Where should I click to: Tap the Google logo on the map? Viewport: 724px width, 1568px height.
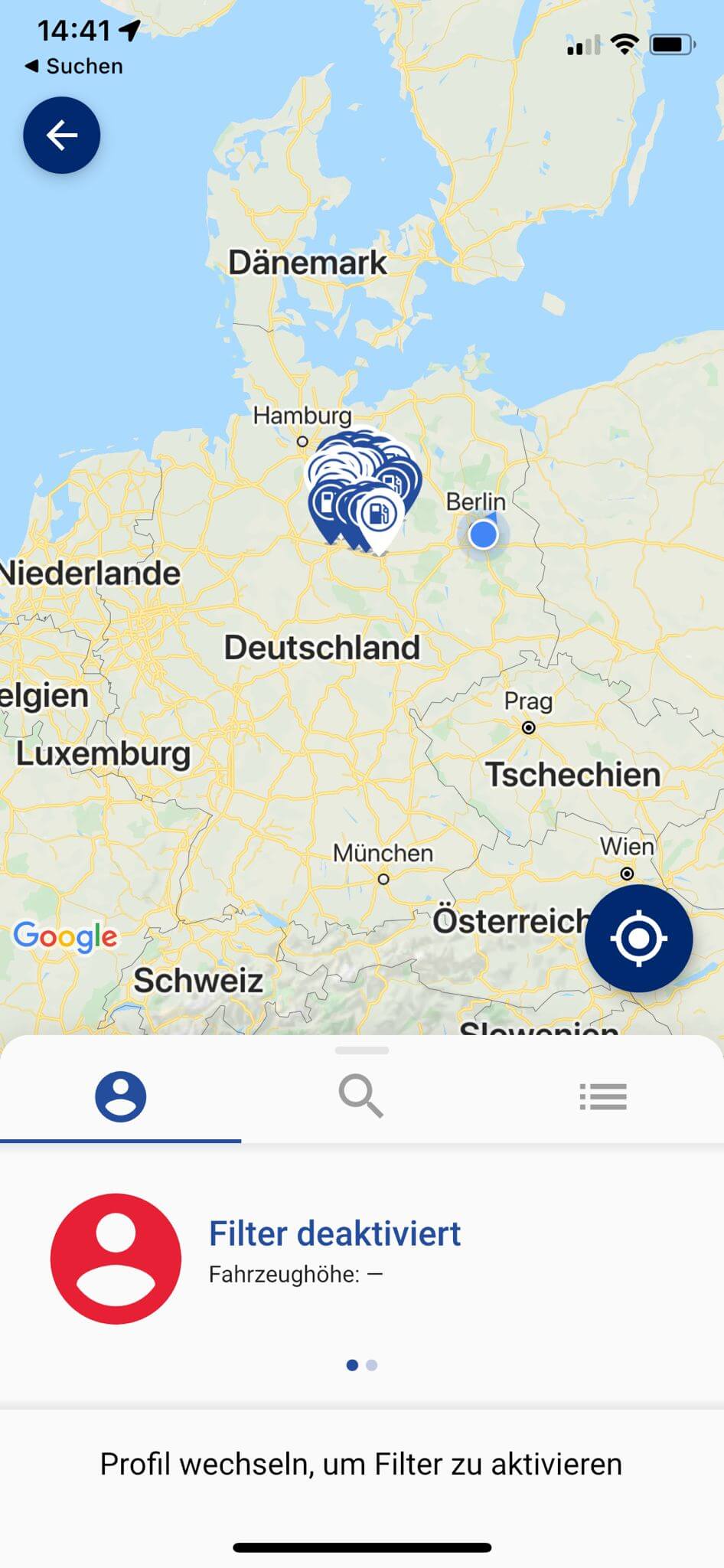coord(66,936)
